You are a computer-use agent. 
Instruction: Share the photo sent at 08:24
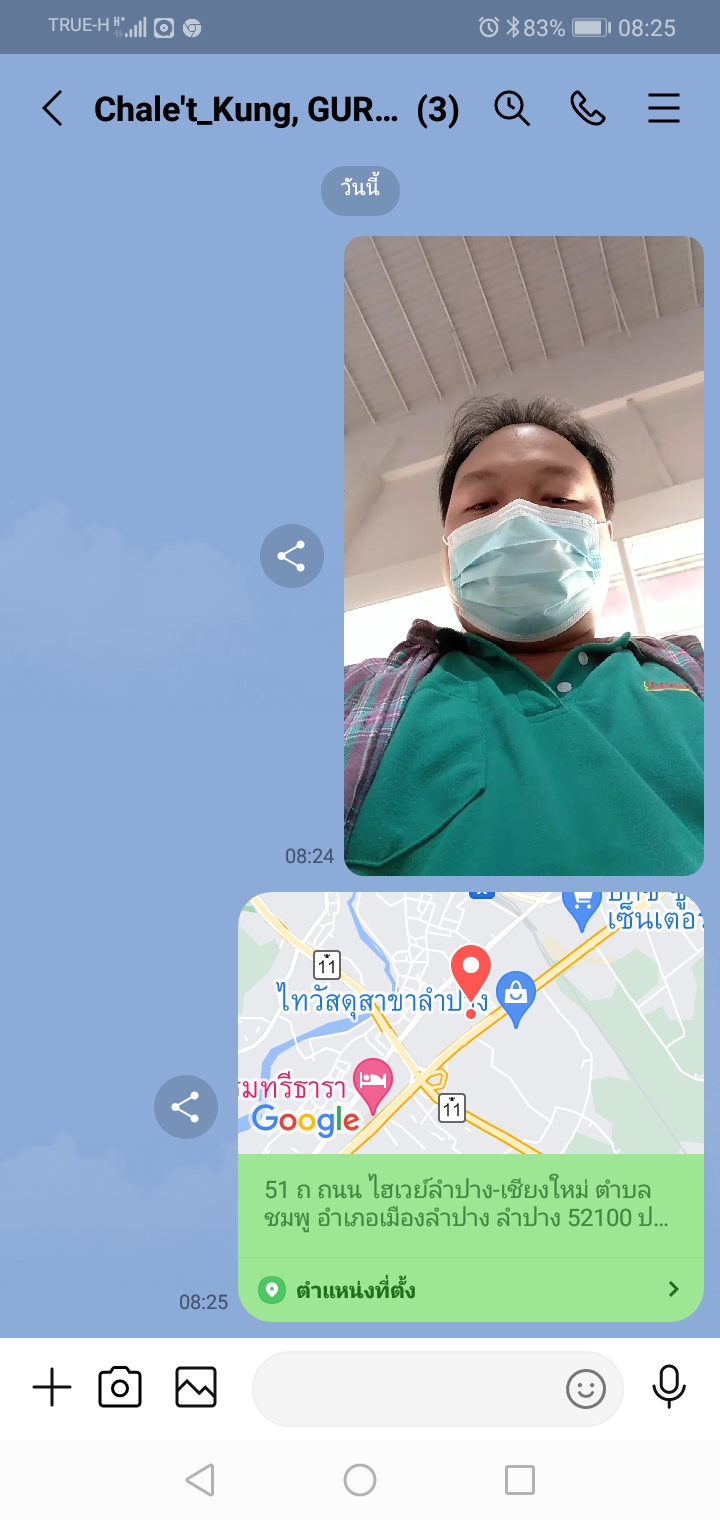pyautogui.click(x=291, y=556)
